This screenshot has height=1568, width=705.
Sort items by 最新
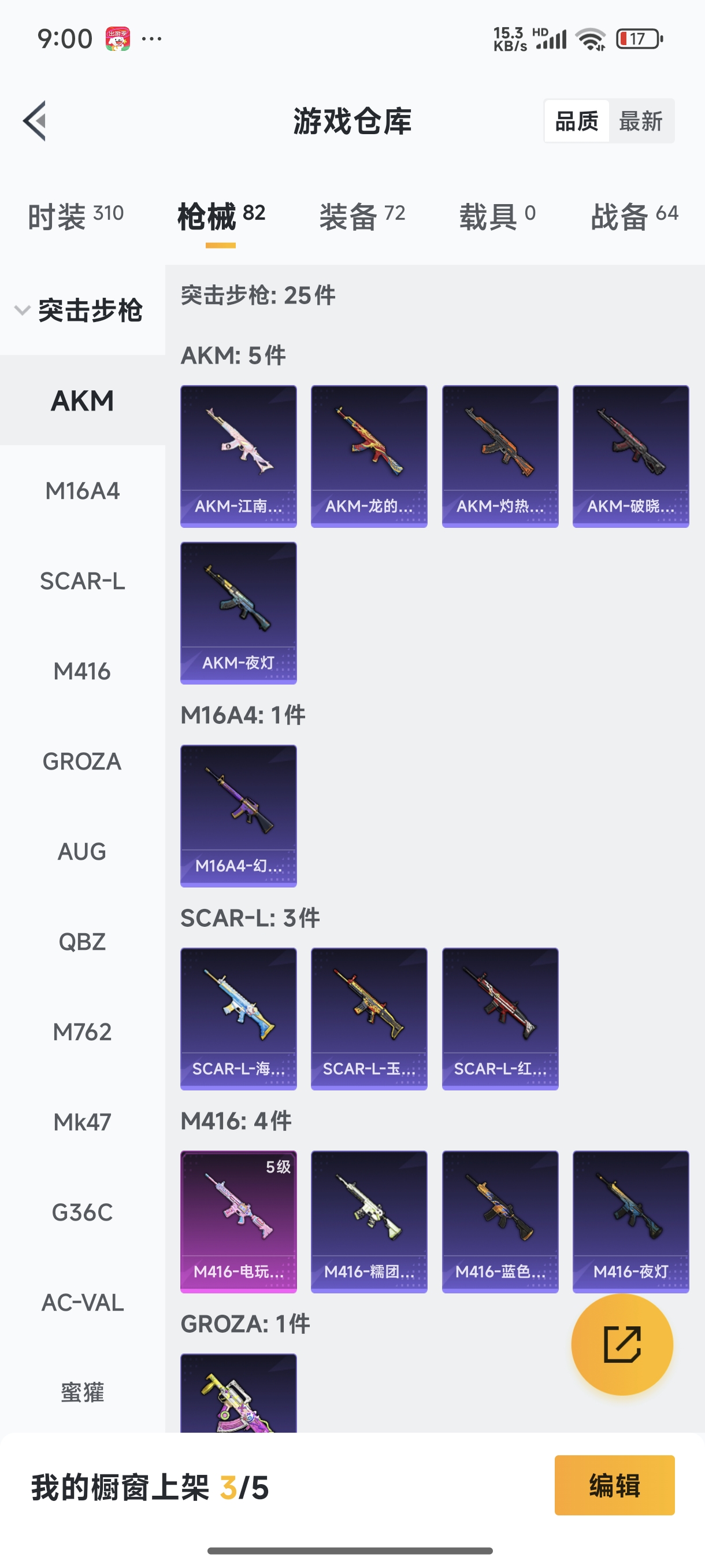(x=640, y=121)
